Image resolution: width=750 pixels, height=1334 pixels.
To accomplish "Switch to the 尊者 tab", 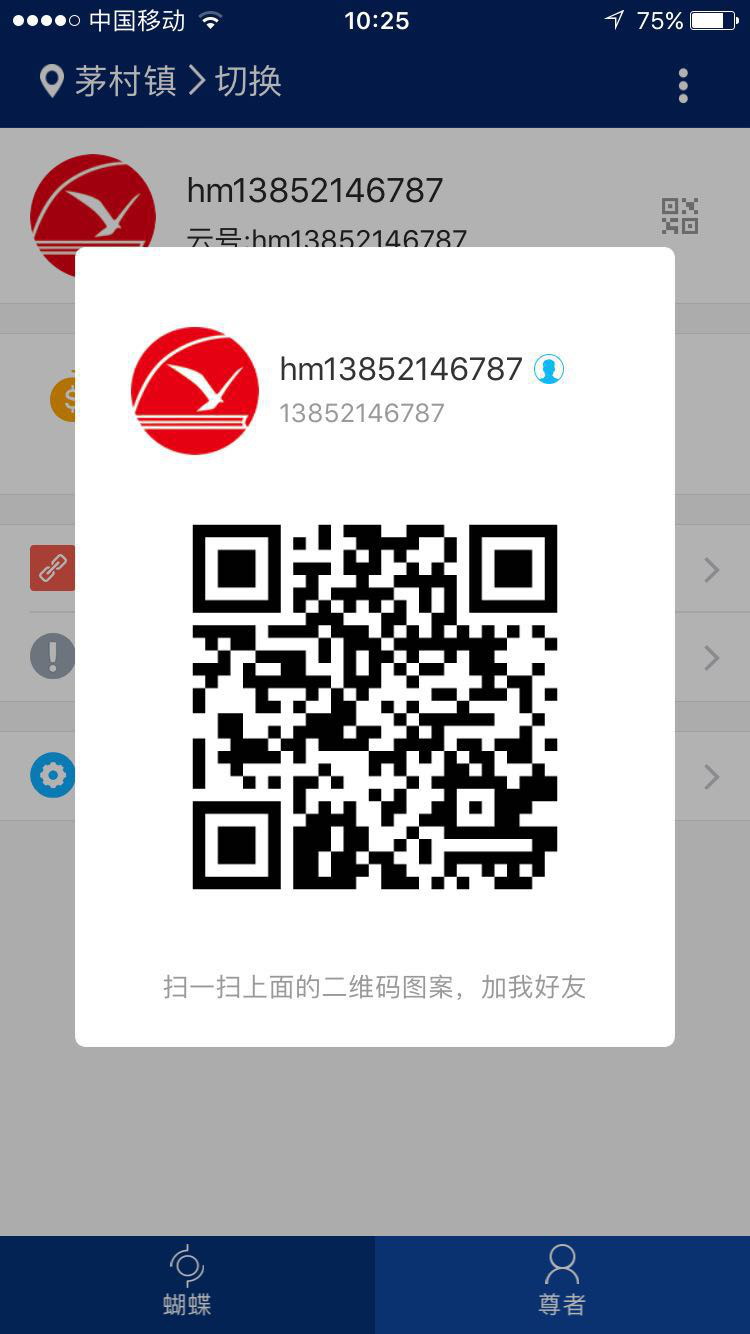I will pyautogui.click(x=562, y=1284).
